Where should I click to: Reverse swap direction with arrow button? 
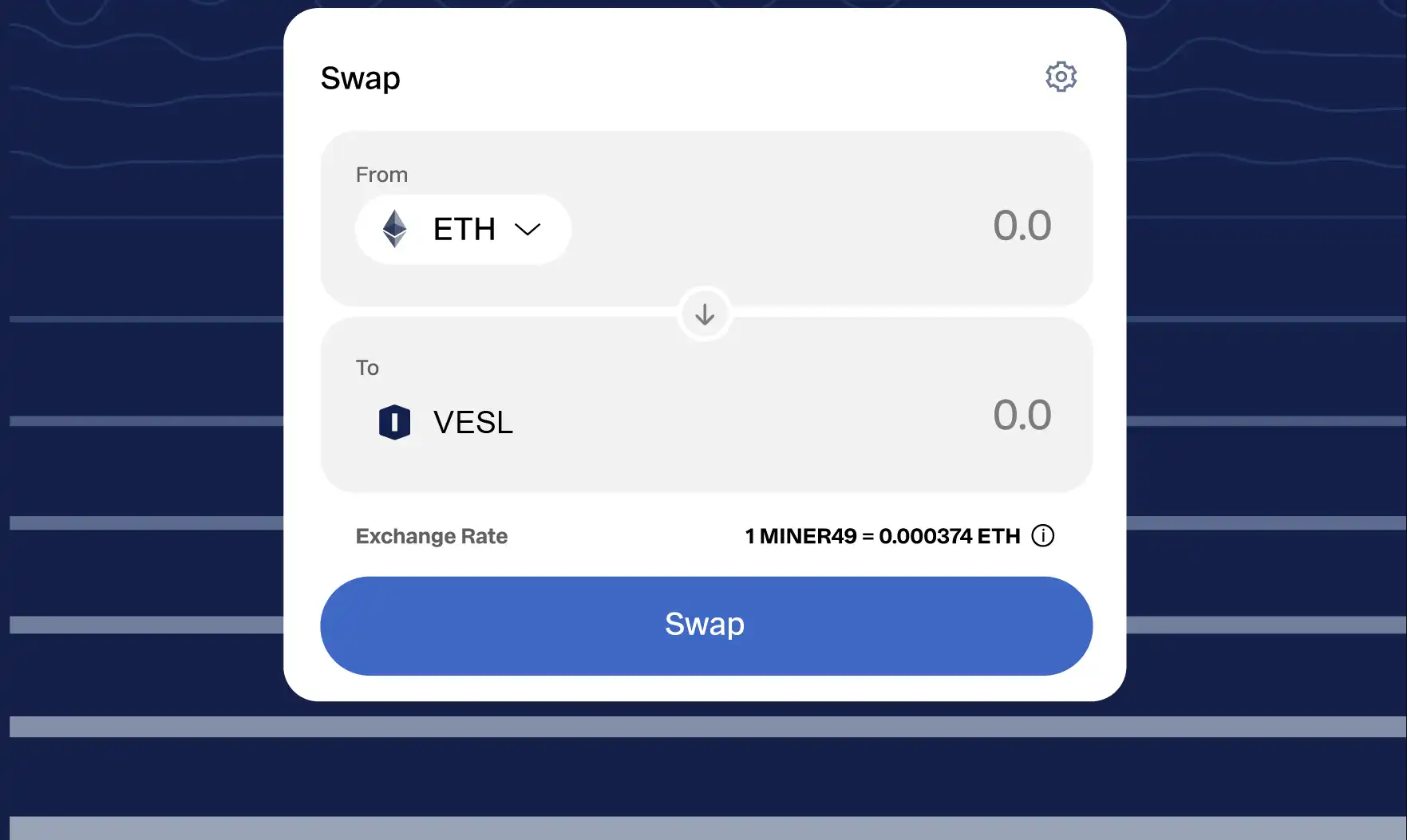(705, 314)
